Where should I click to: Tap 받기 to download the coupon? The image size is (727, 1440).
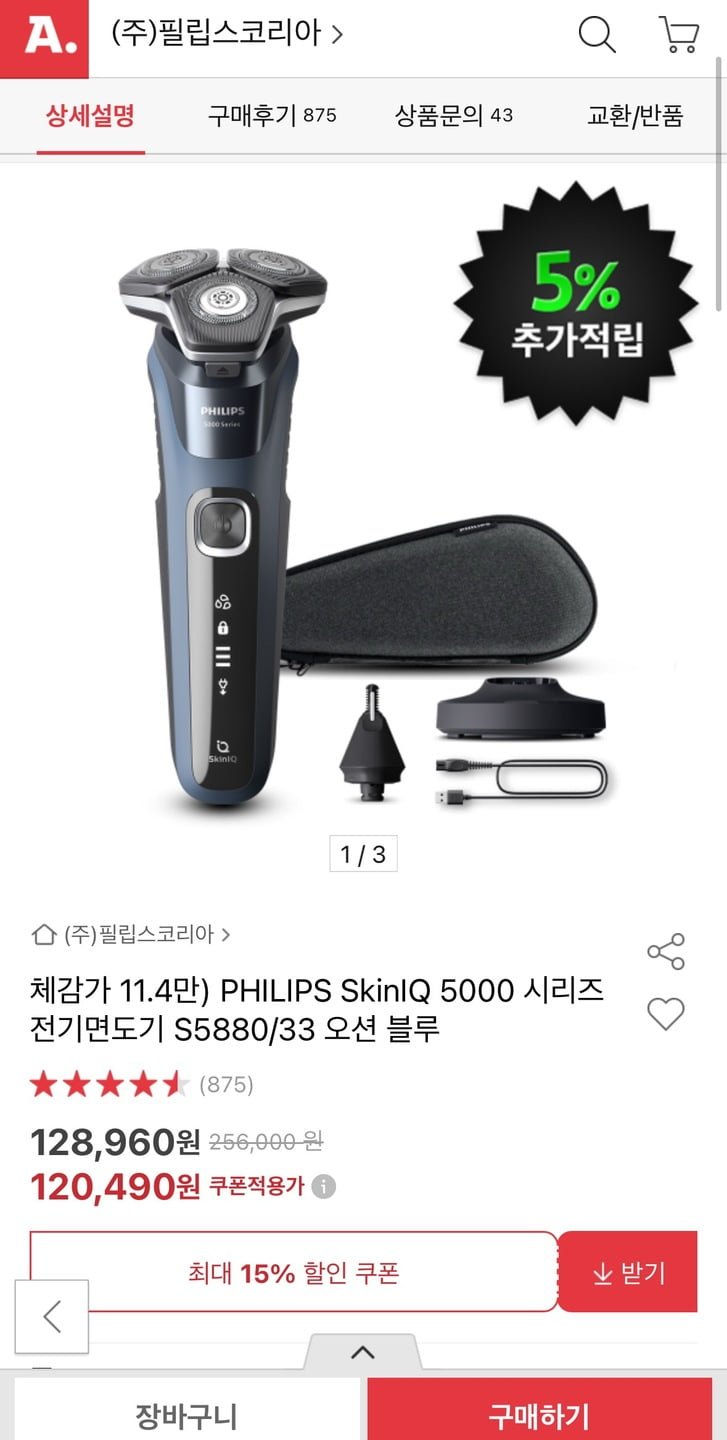point(628,1272)
